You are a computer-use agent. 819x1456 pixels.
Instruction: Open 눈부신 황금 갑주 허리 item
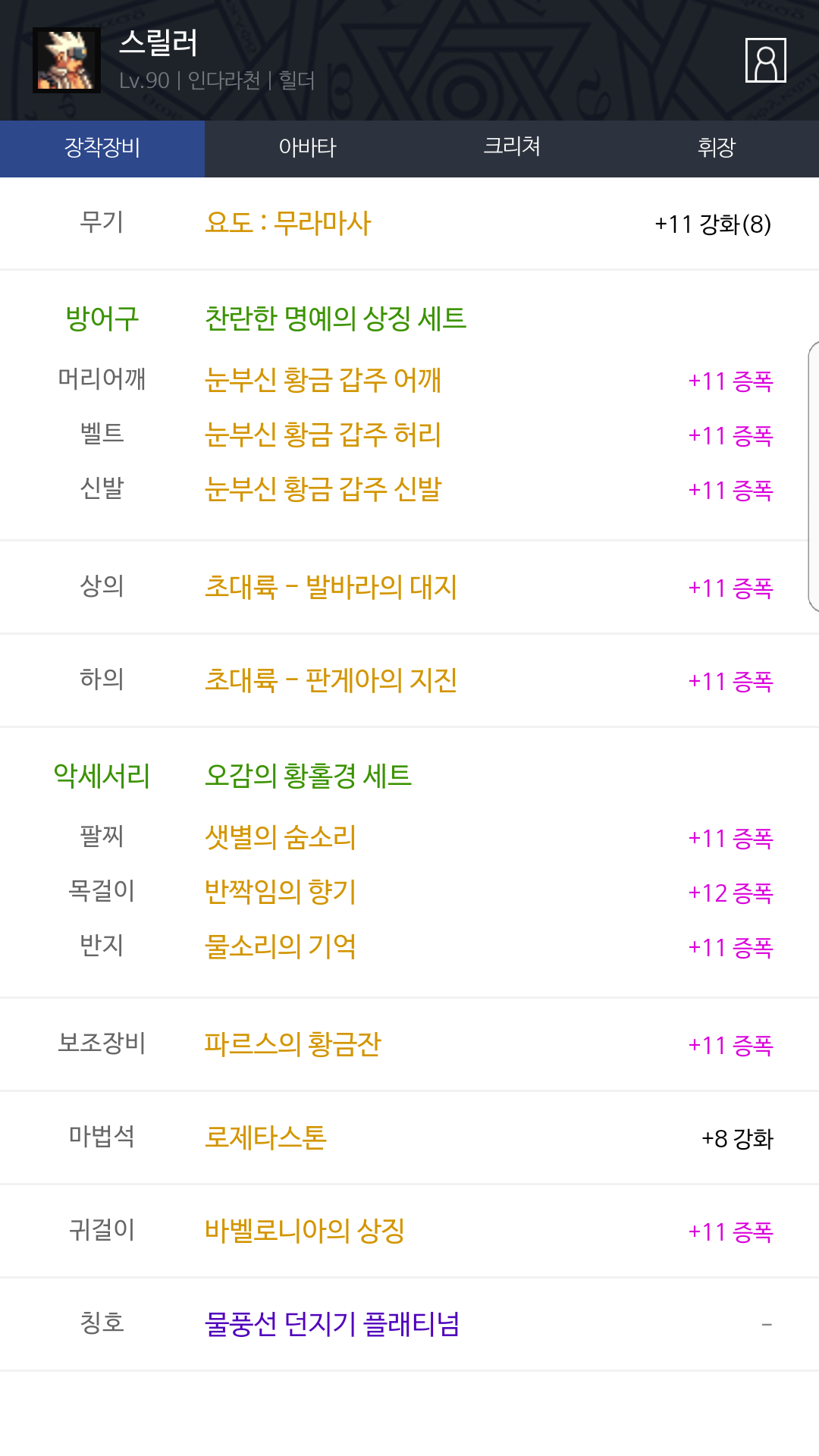323,435
